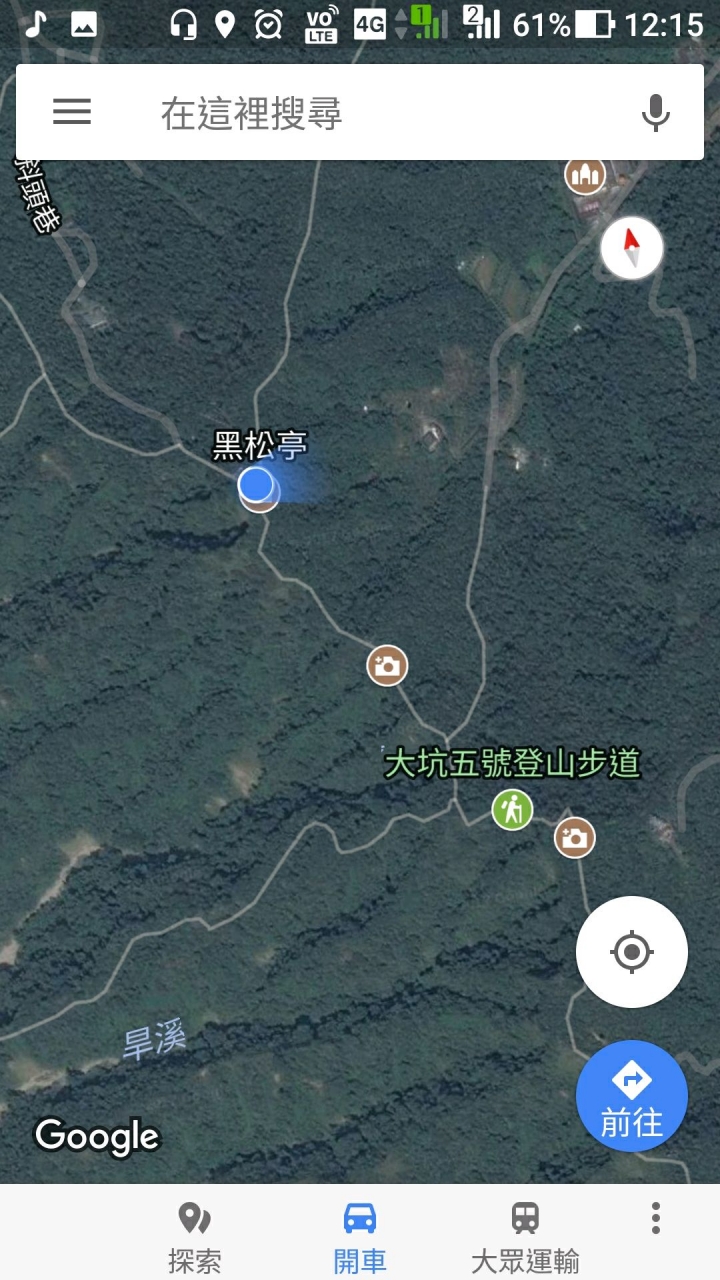Image resolution: width=720 pixels, height=1280 pixels.
Task: Open the hamburger menu drawer
Action: click(72, 111)
